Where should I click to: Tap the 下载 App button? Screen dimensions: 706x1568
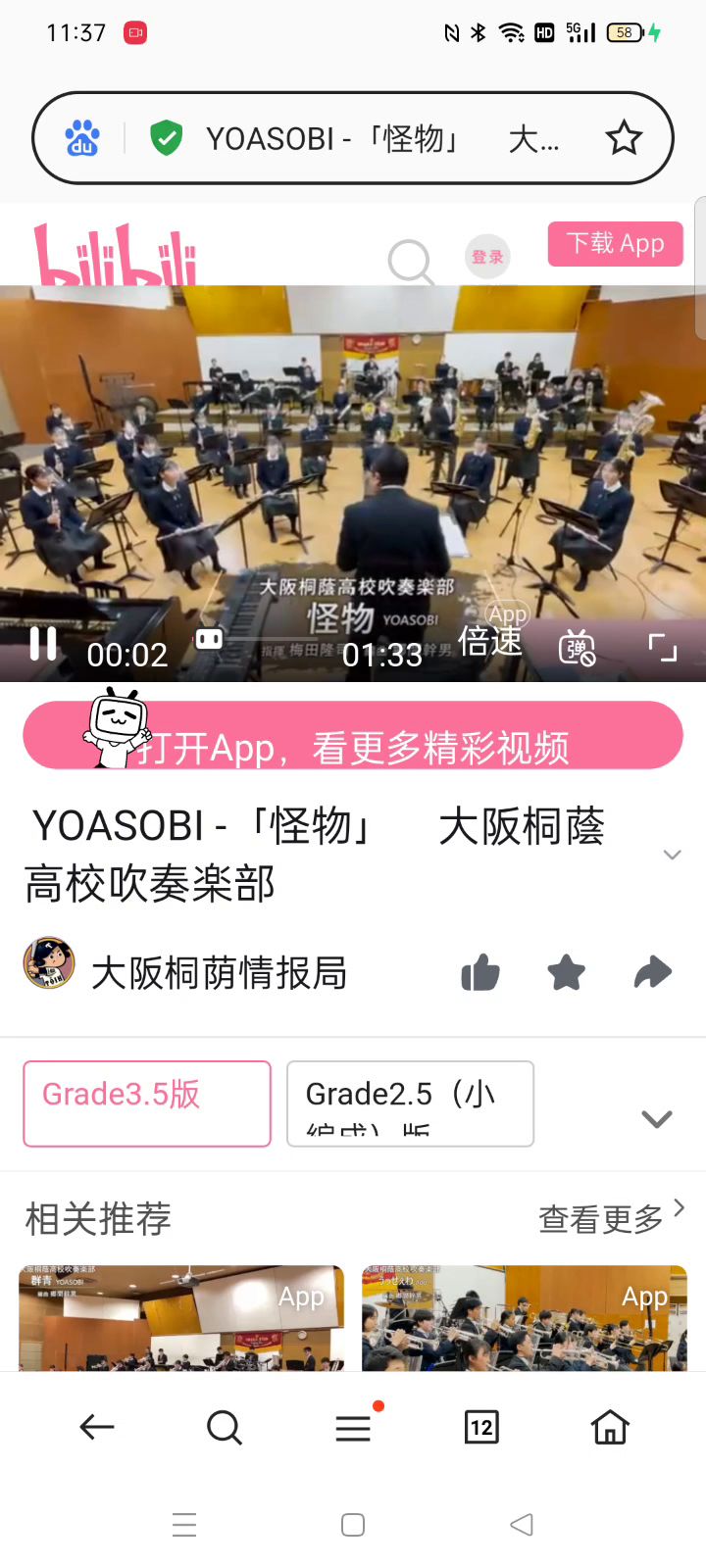click(615, 243)
